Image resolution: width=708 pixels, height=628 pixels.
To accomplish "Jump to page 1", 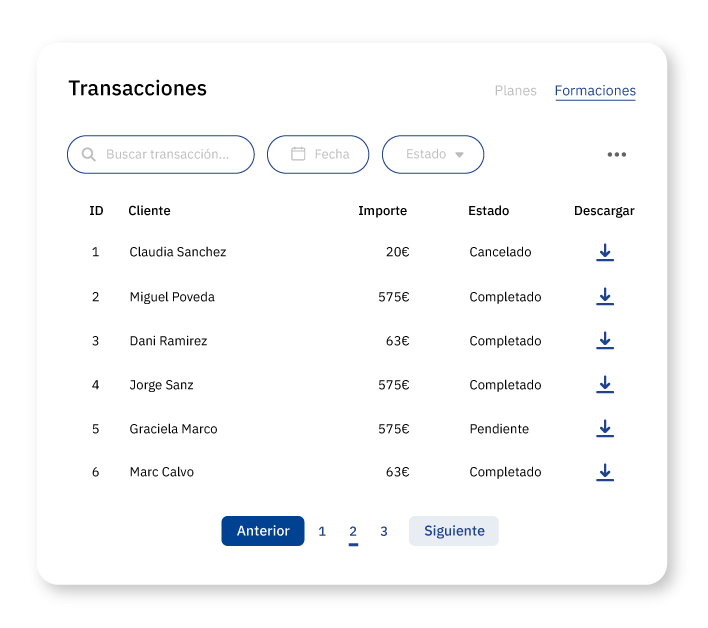I will click(x=322, y=531).
